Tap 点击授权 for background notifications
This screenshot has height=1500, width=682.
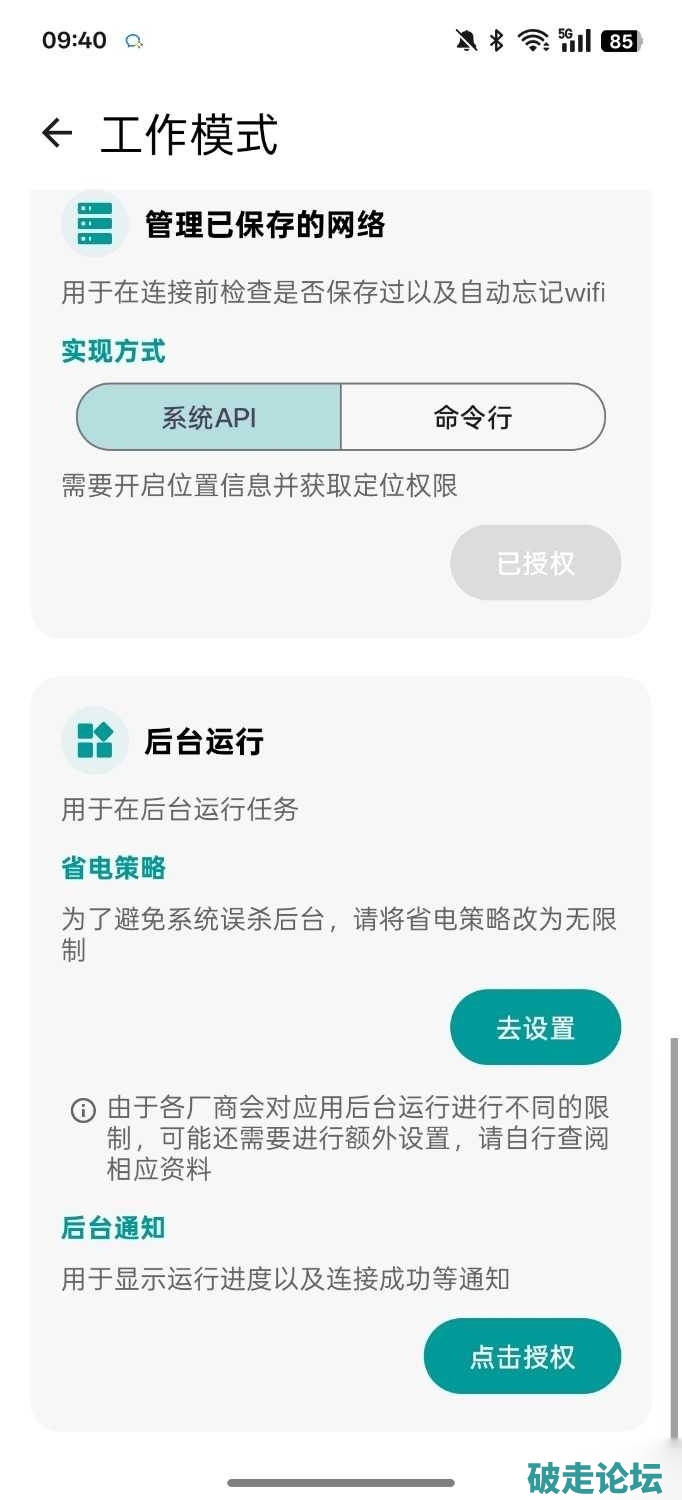522,1356
